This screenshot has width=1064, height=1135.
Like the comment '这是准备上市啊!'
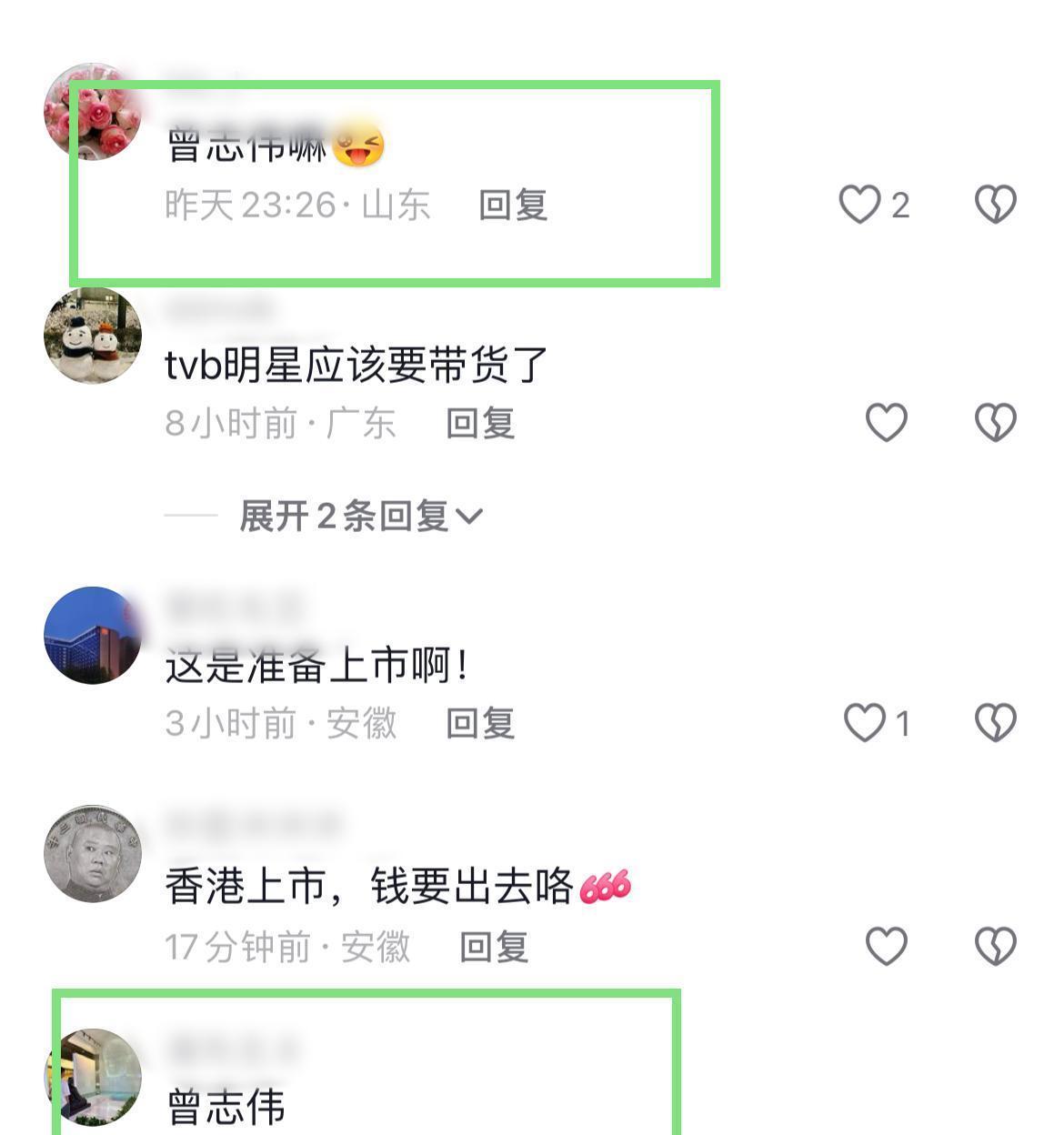pos(865,722)
